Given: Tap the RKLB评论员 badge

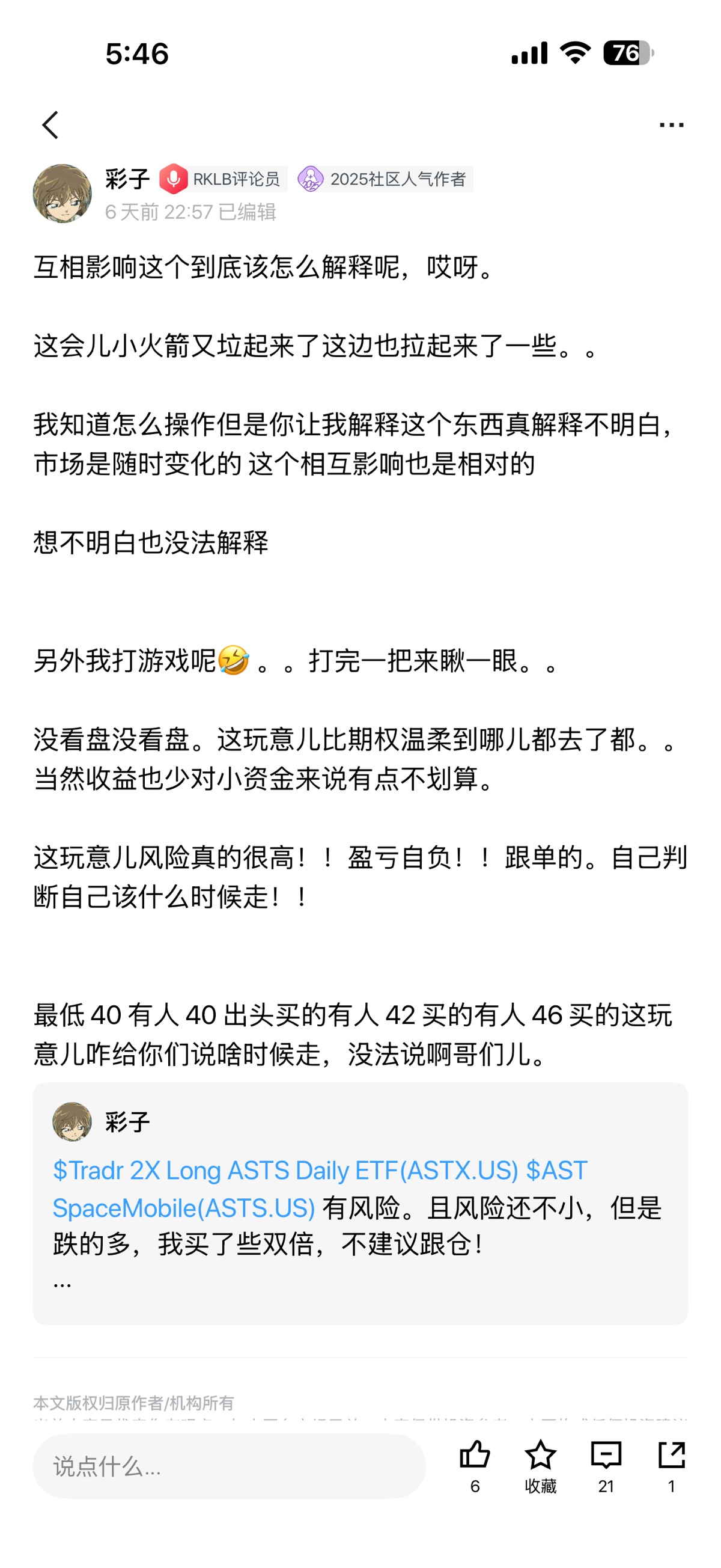Looking at the screenshot, I should pyautogui.click(x=223, y=179).
